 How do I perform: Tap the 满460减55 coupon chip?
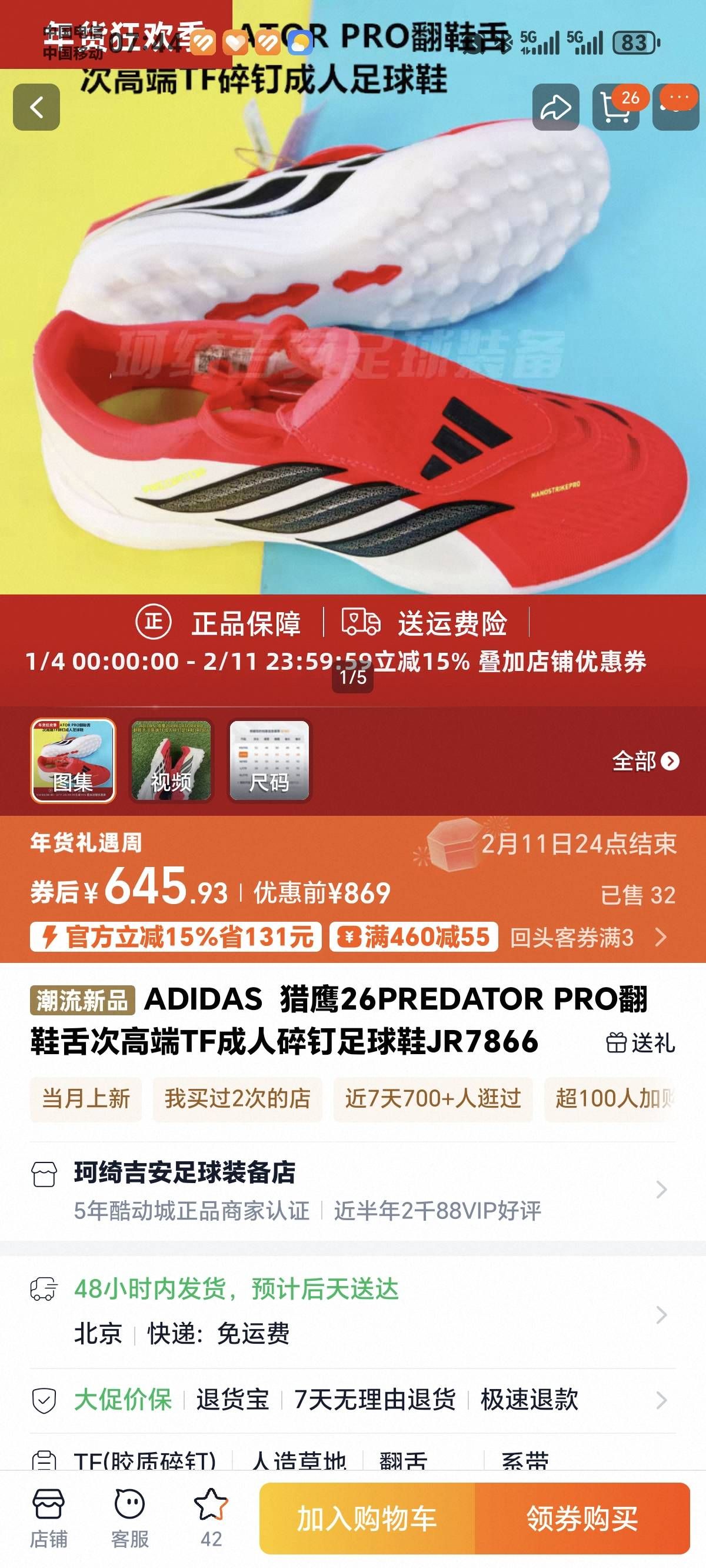coord(414,937)
